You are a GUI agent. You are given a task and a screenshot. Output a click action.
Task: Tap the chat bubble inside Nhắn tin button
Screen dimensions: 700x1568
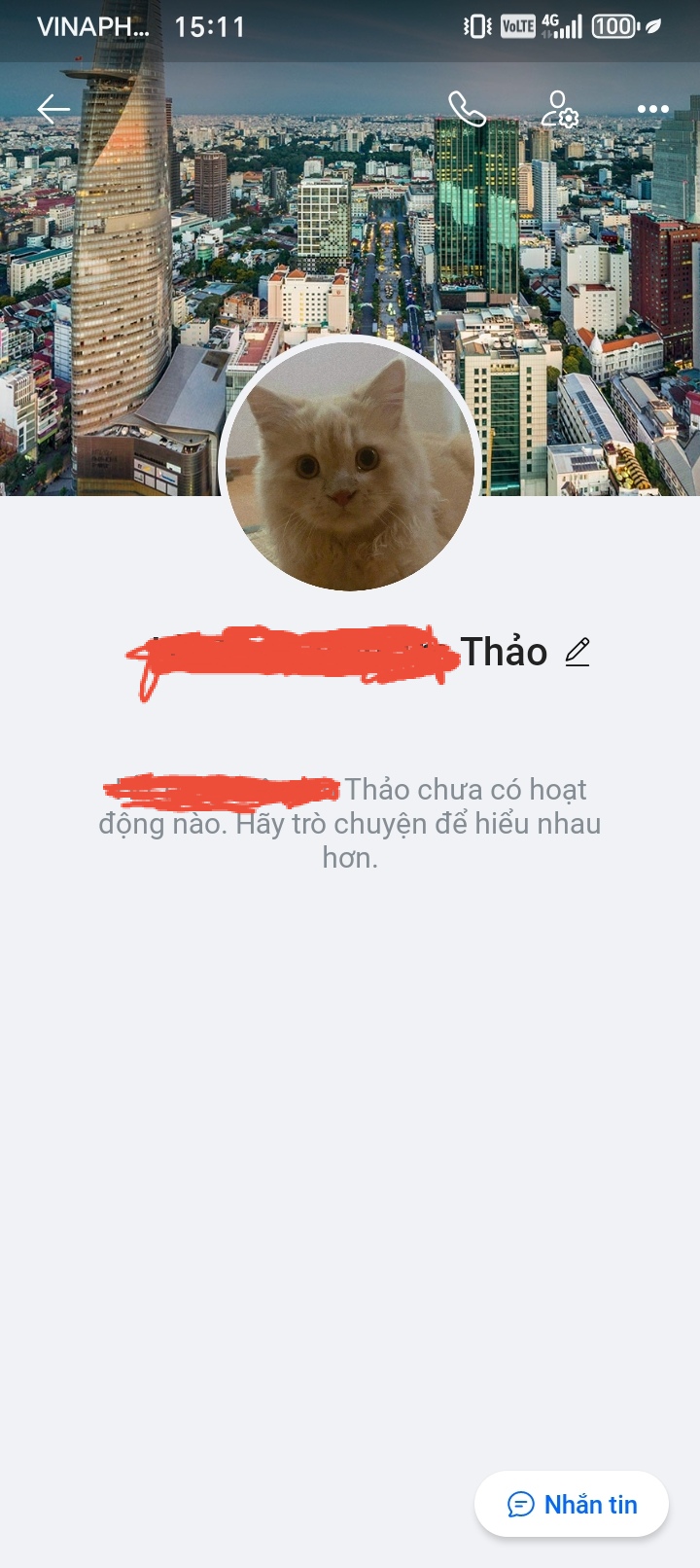click(x=521, y=1504)
